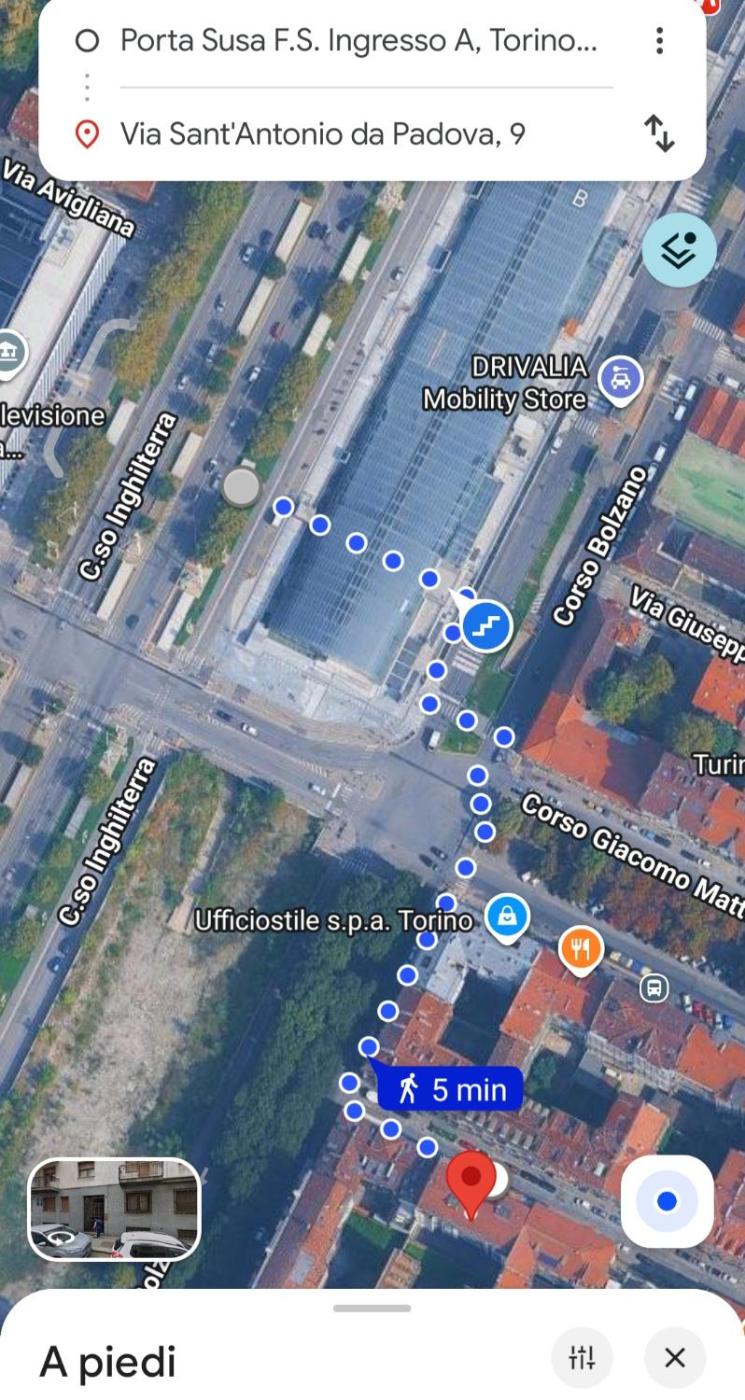Tap the orange restaurant map pin
Viewport: 745px width, 1400px height.
tap(581, 947)
